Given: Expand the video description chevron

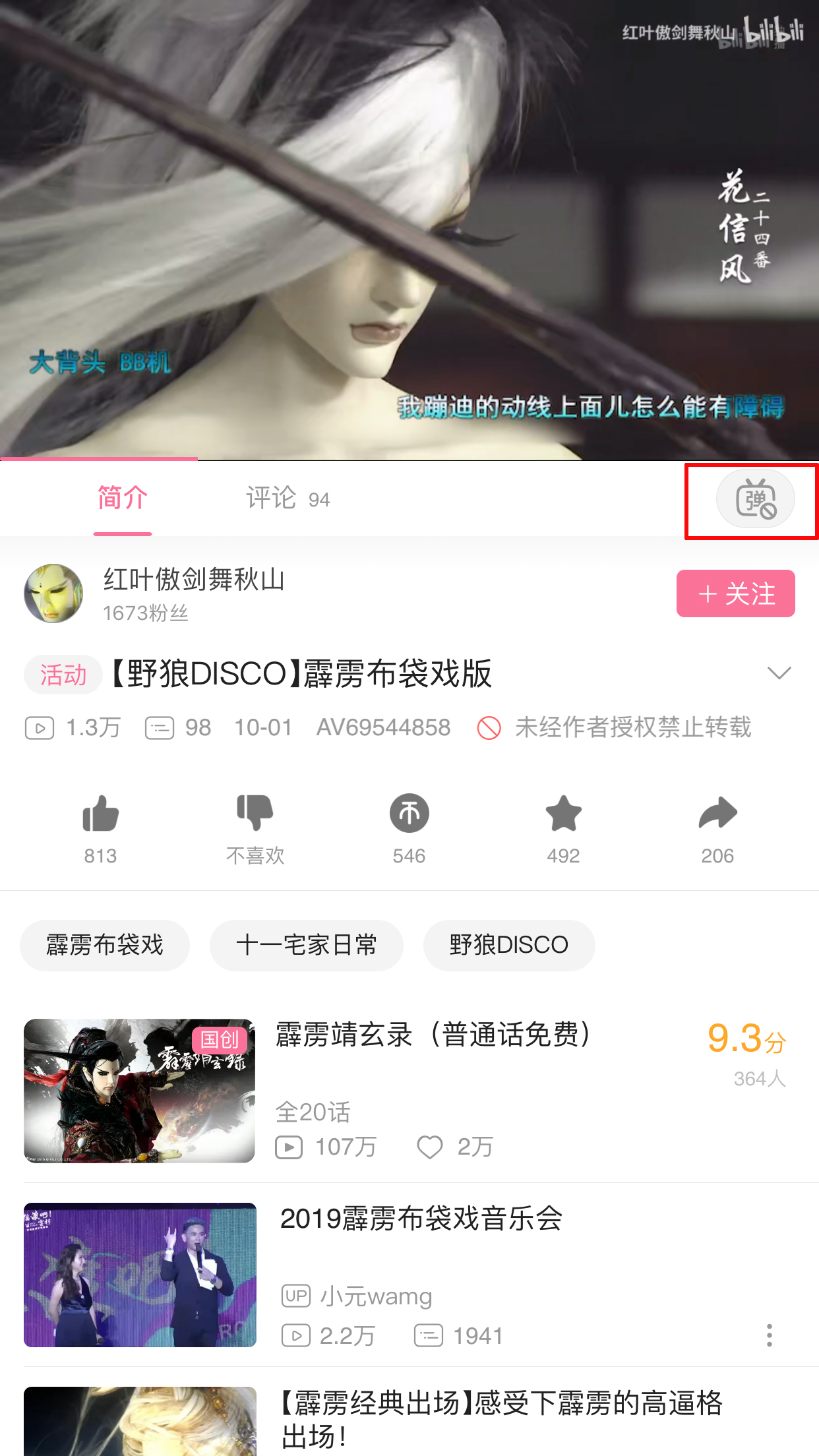Looking at the screenshot, I should [780, 674].
